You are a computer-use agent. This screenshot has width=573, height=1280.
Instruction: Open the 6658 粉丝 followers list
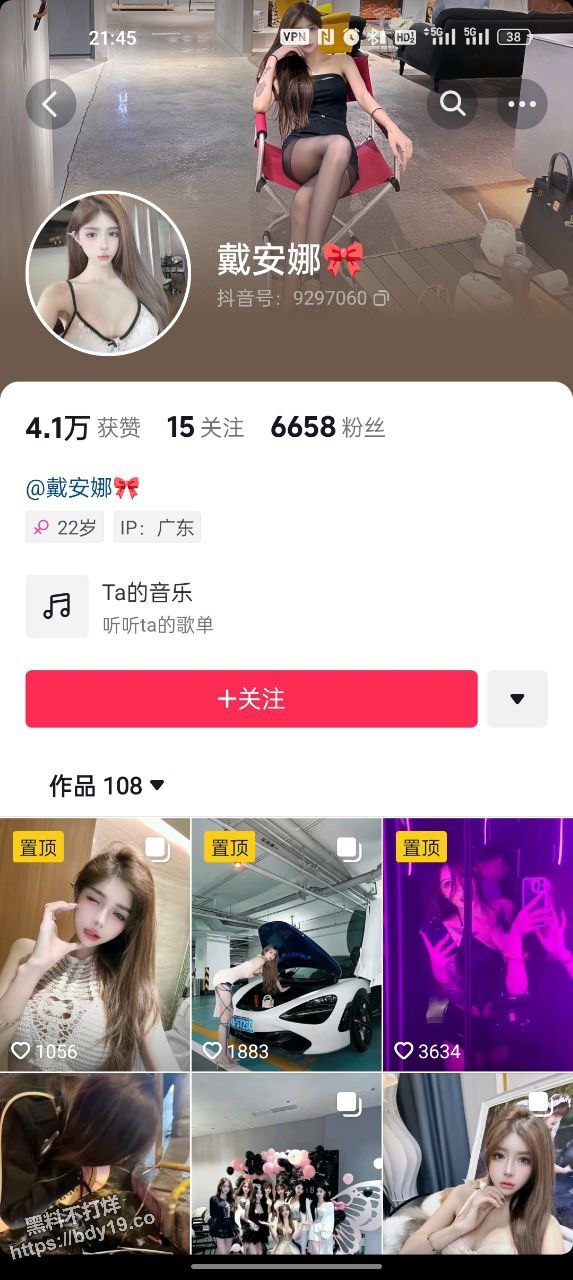coord(328,428)
